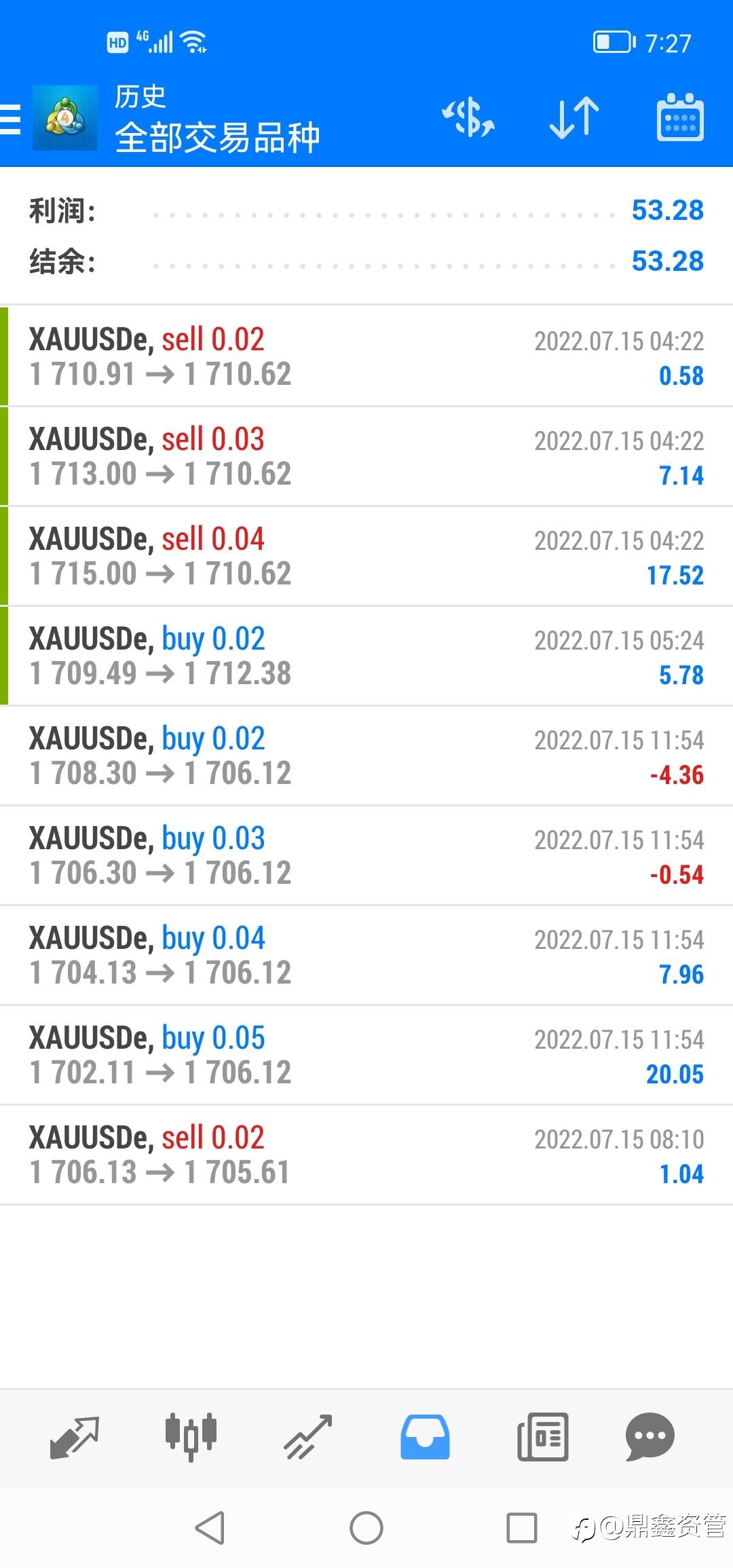733x1568 pixels.
Task: Switch to the Trade tab with trend arrow
Action: tap(308, 1437)
